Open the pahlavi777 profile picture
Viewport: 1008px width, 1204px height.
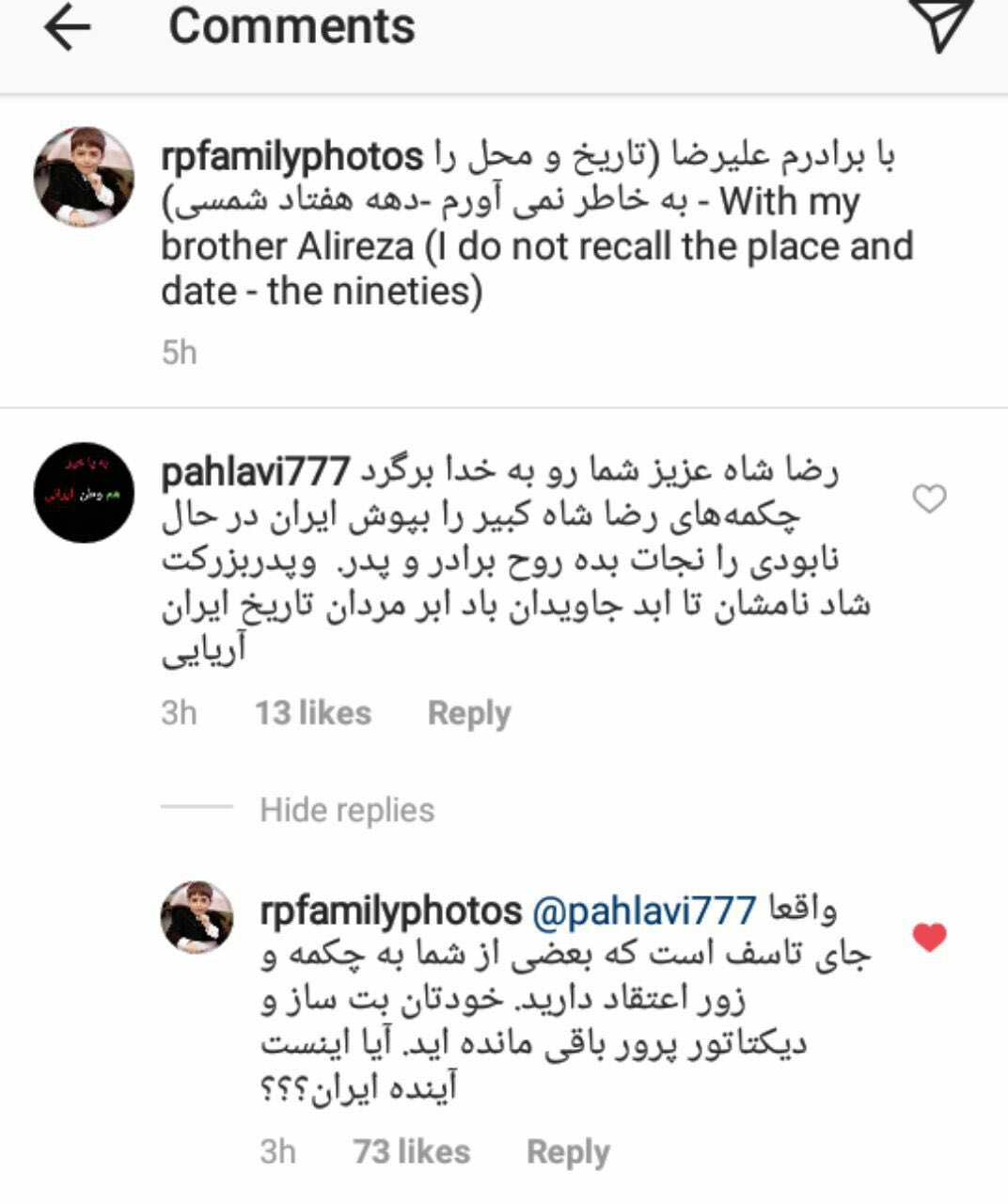pos(84,493)
